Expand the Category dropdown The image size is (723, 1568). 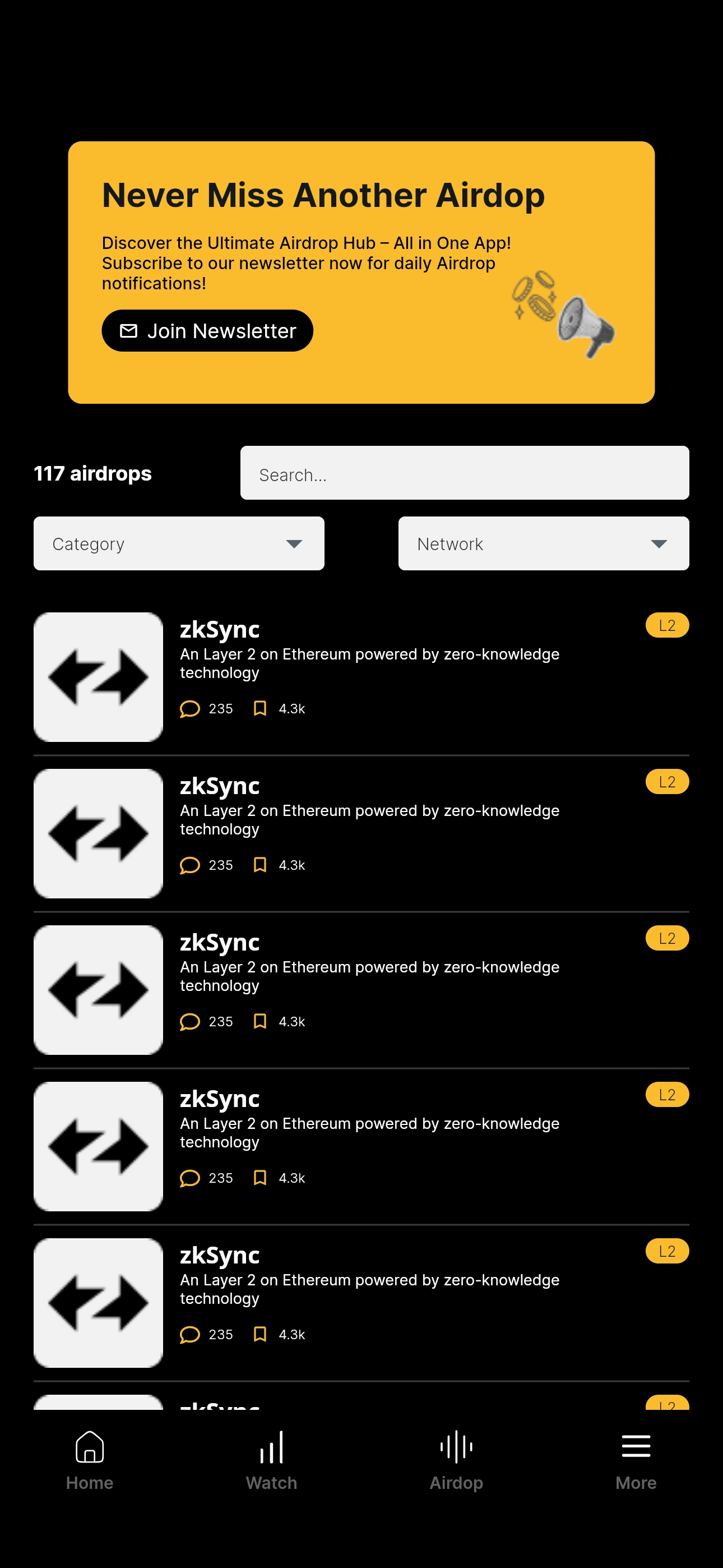click(x=178, y=543)
